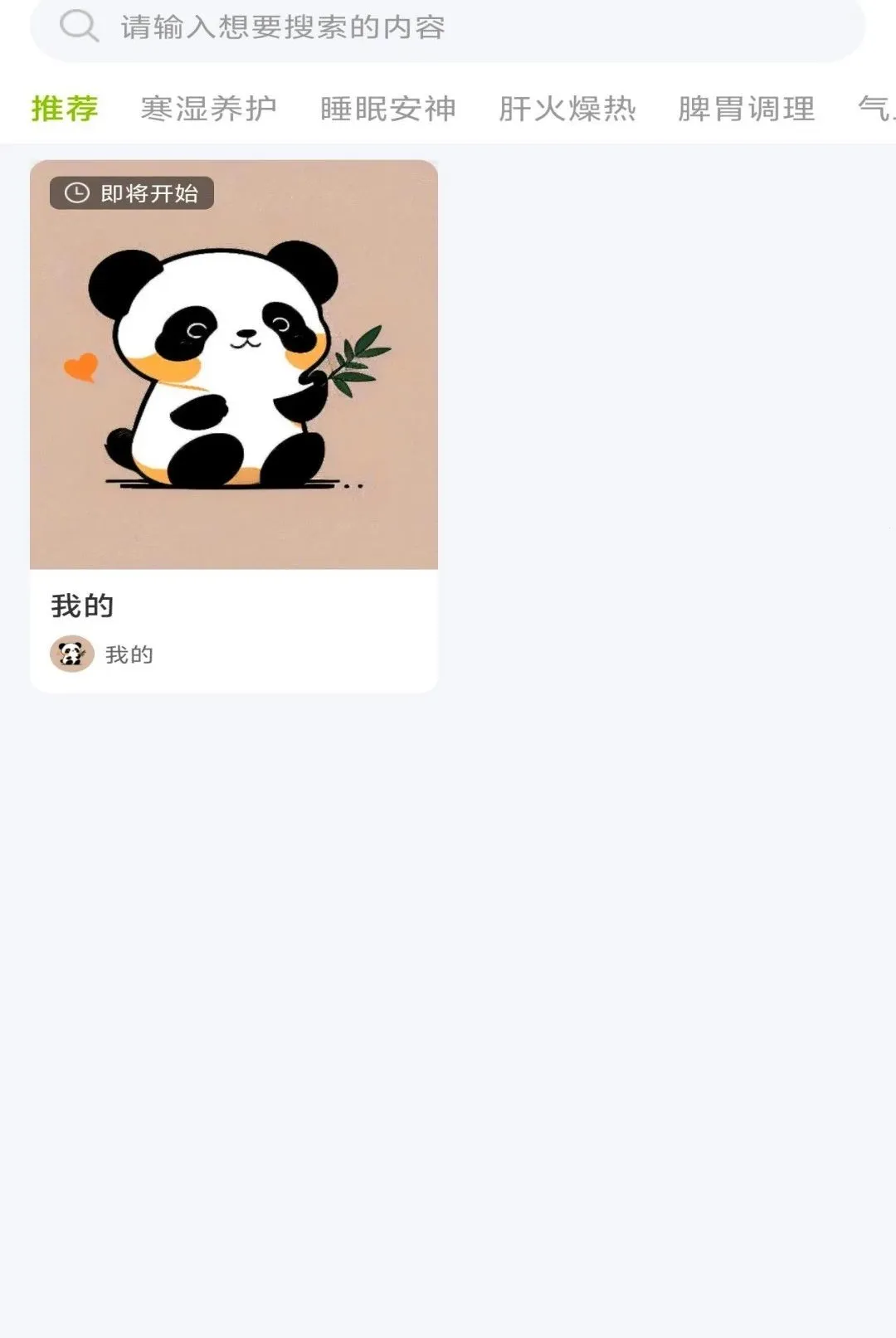The height and width of the screenshot is (1338, 896).
Task: Go to the 肝火燥热 tab
Action: pos(567,109)
